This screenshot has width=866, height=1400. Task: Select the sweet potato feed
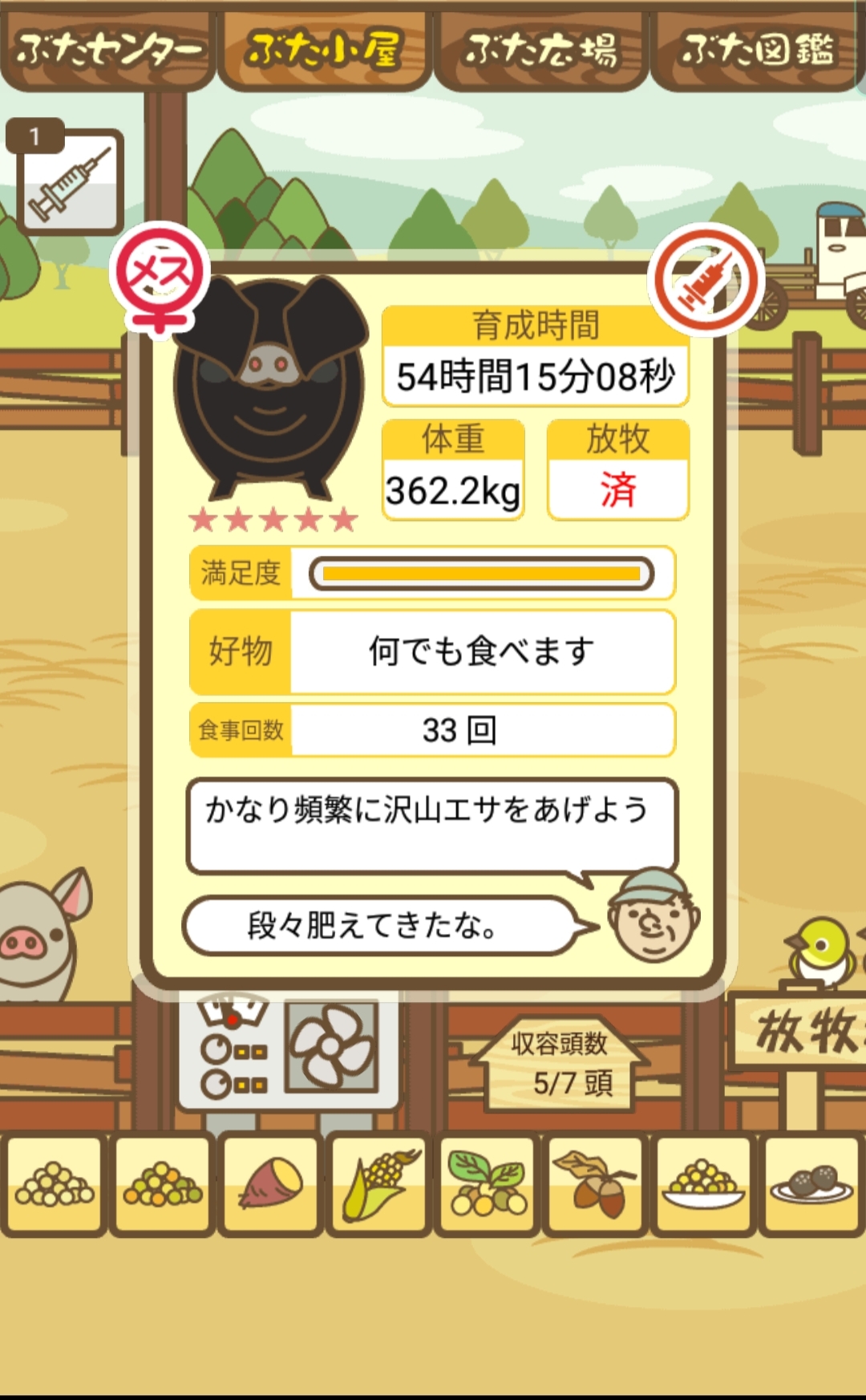coord(271,1185)
